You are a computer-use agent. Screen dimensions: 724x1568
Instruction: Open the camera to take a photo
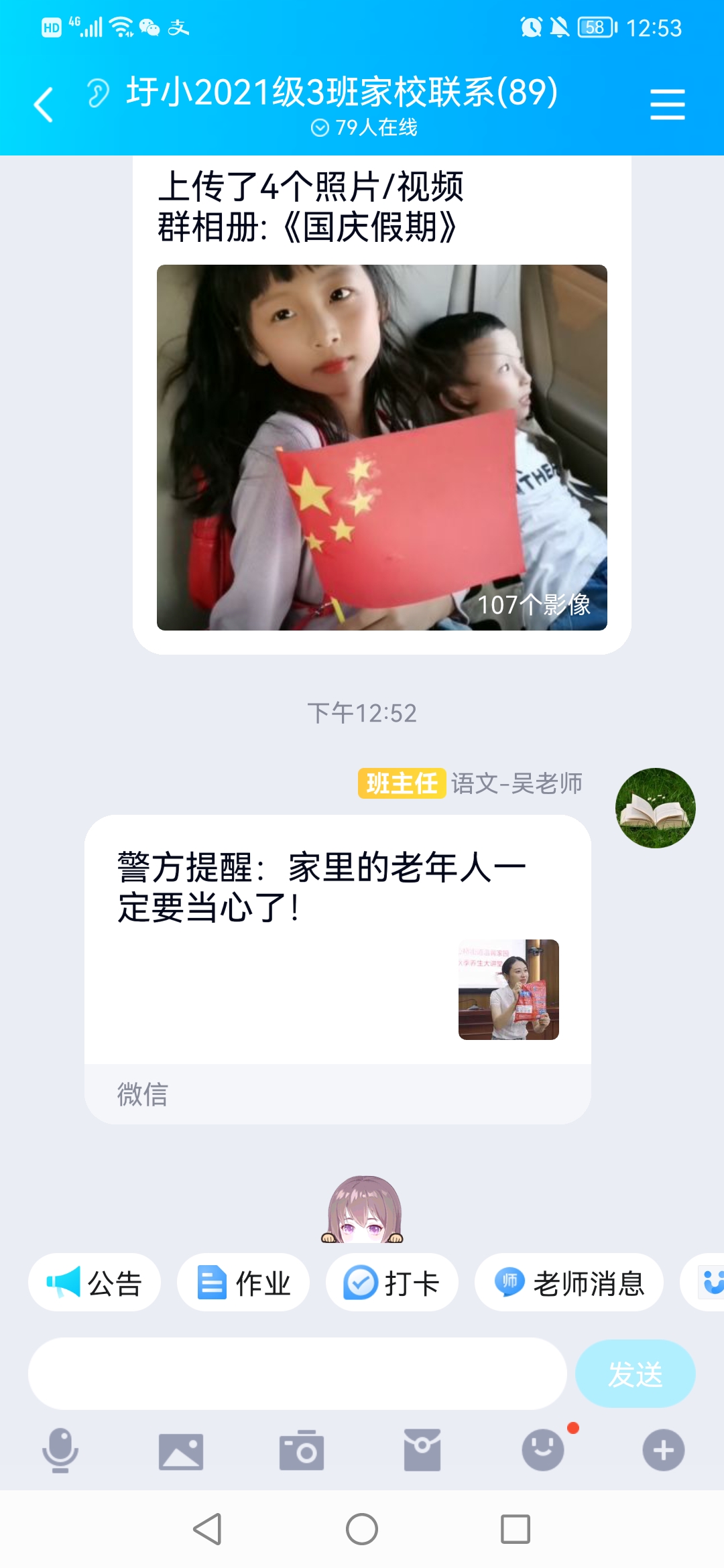(x=302, y=1450)
